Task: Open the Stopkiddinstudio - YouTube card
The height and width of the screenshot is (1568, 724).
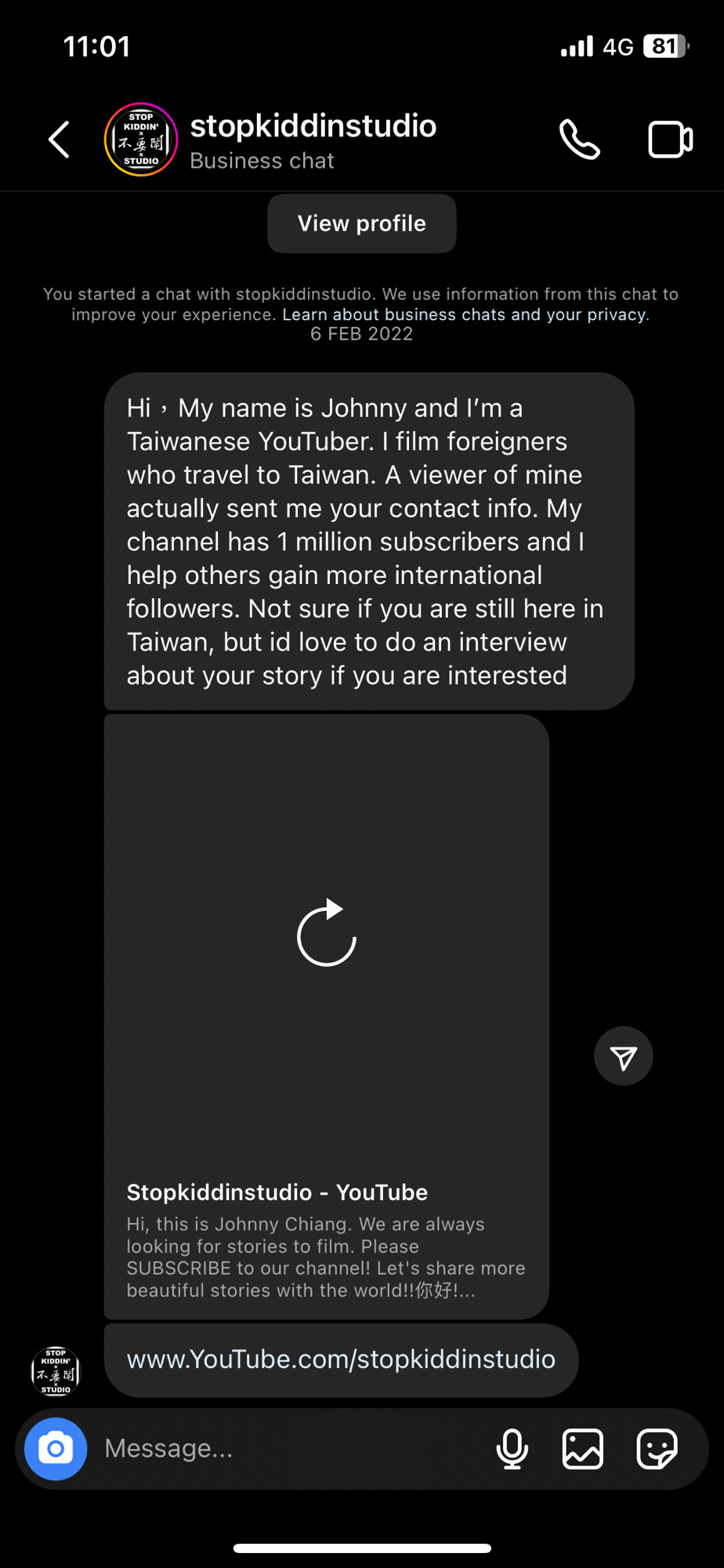Action: (327, 1017)
